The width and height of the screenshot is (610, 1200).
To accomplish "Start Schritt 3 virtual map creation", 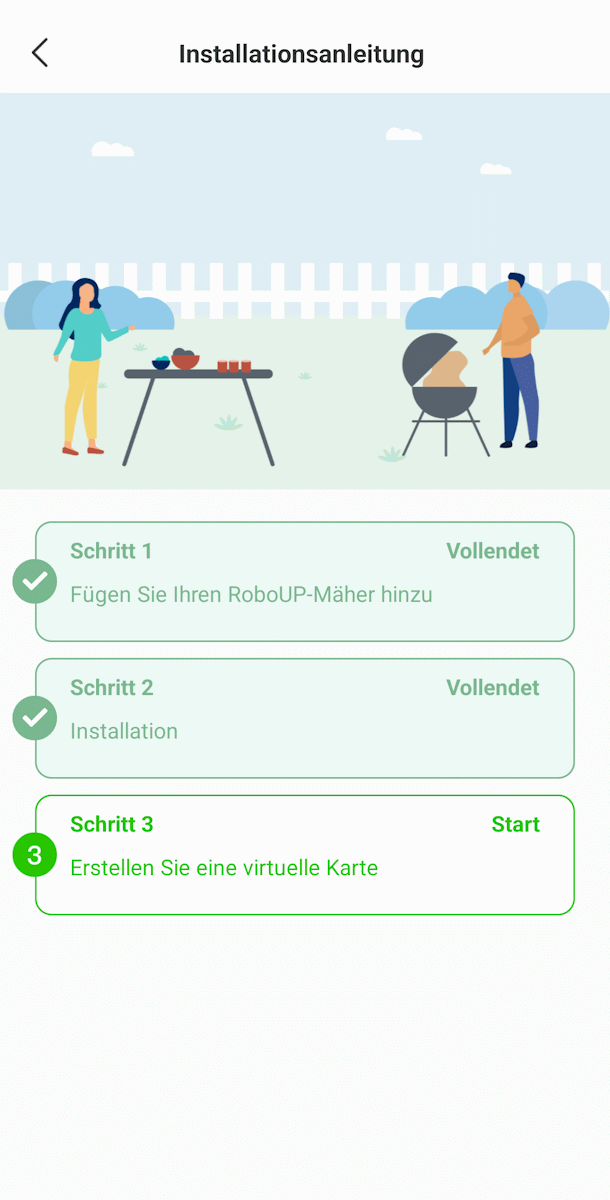I will click(305, 855).
